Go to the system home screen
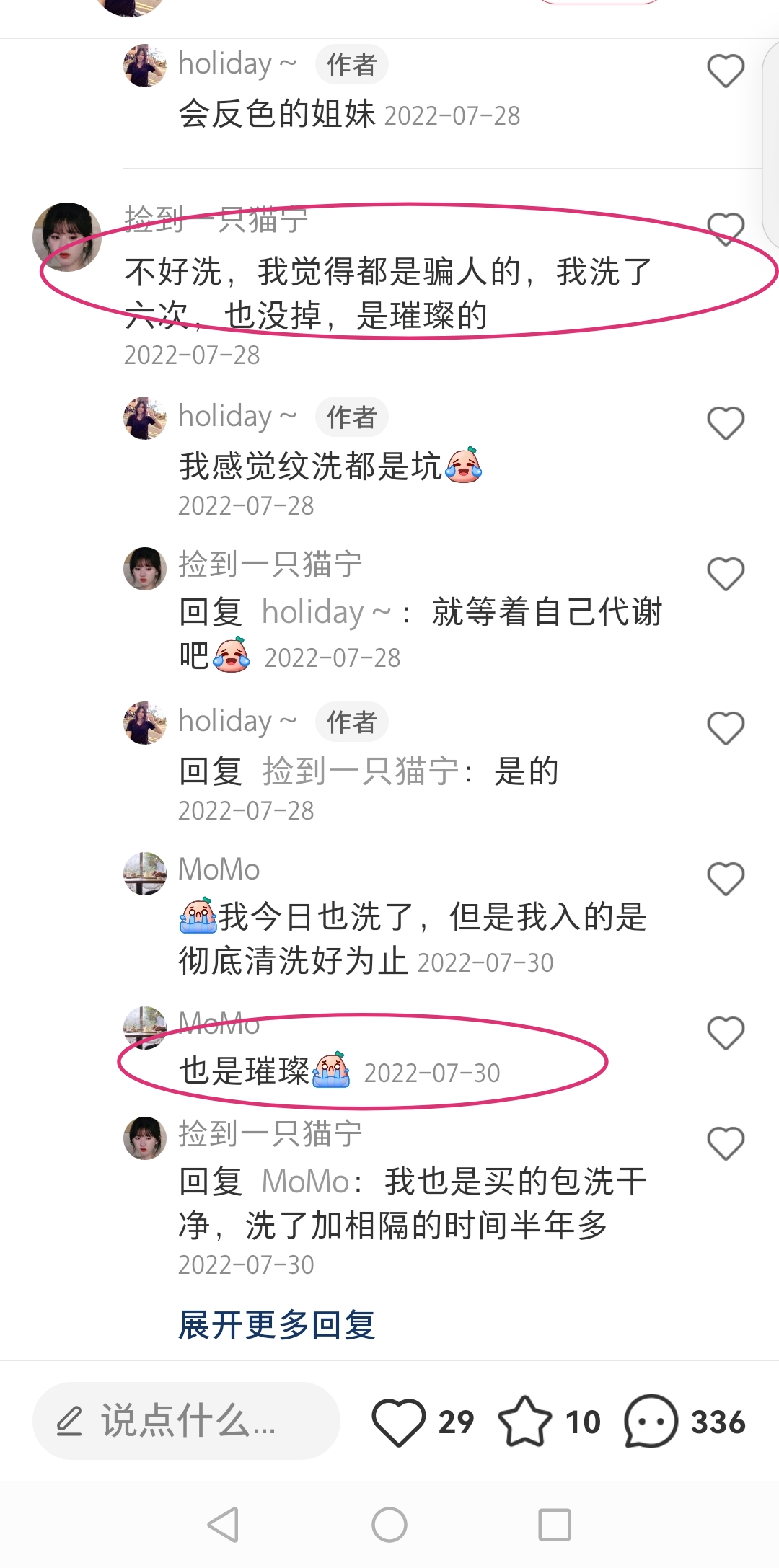 pos(389,1525)
